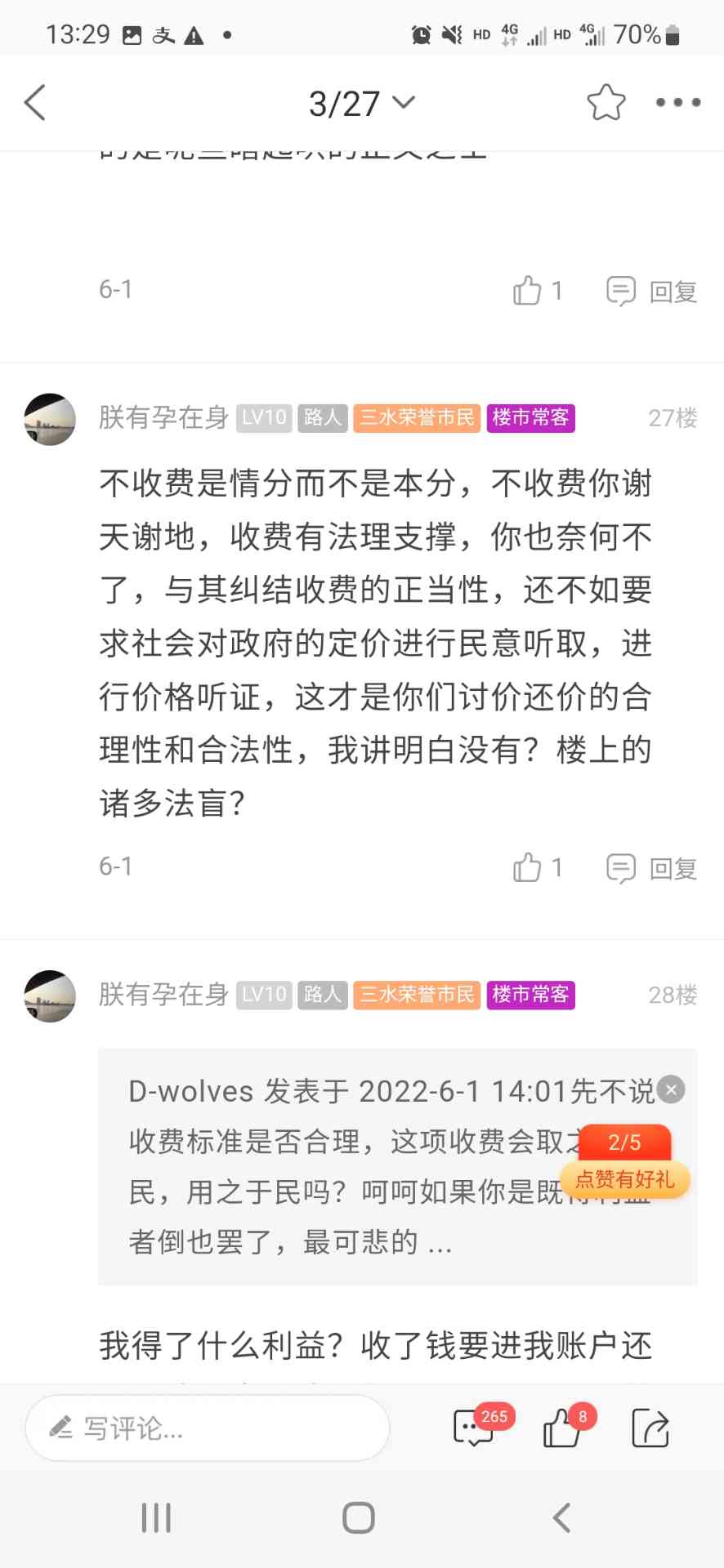Tap the 写评论 input field

(x=208, y=1428)
